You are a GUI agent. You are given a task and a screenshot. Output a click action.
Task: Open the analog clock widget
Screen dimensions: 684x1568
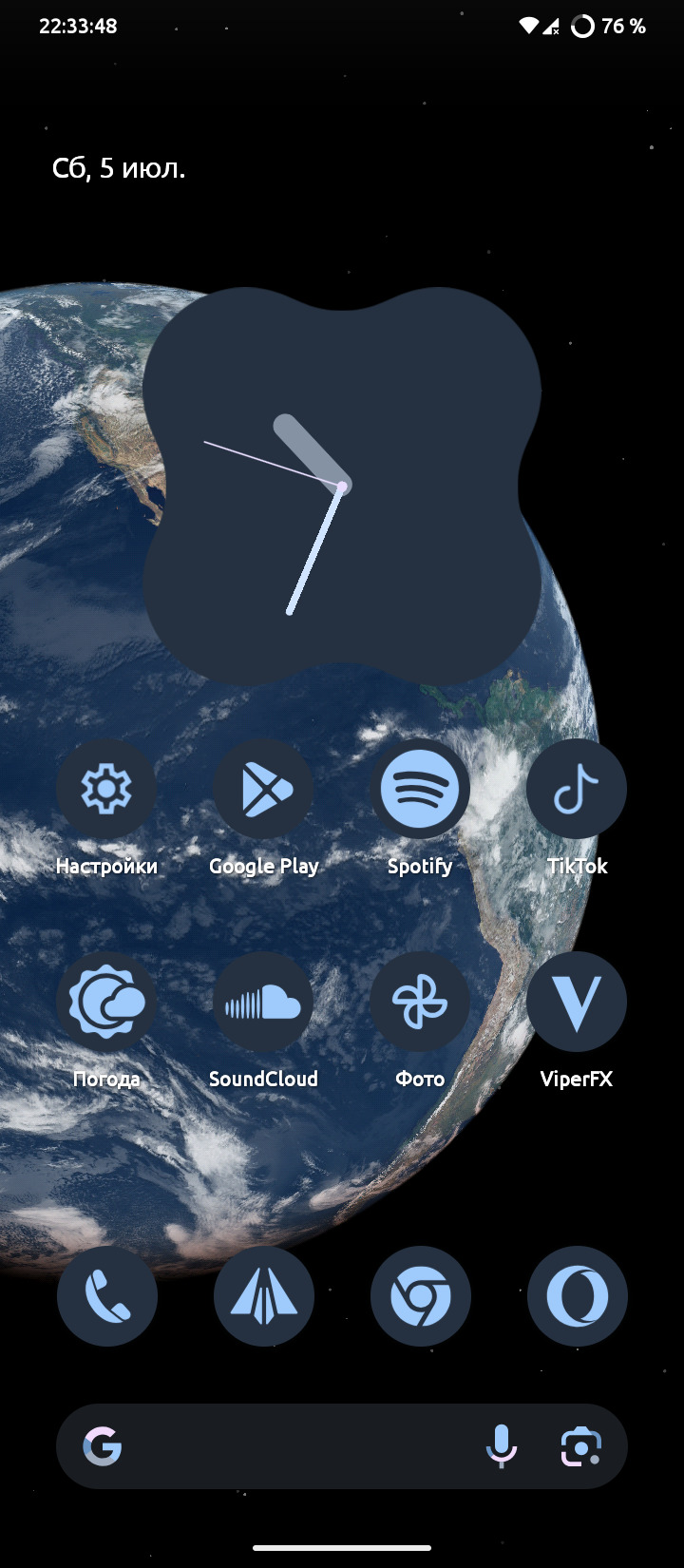pos(342,487)
